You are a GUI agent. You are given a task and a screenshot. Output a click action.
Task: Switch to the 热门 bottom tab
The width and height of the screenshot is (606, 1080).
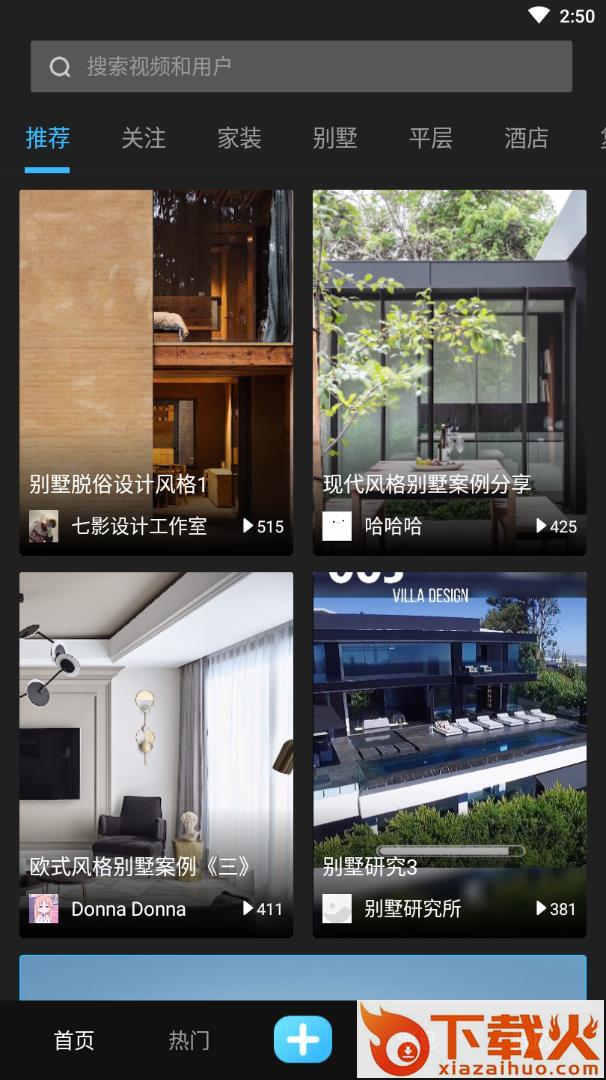pyautogui.click(x=189, y=1040)
